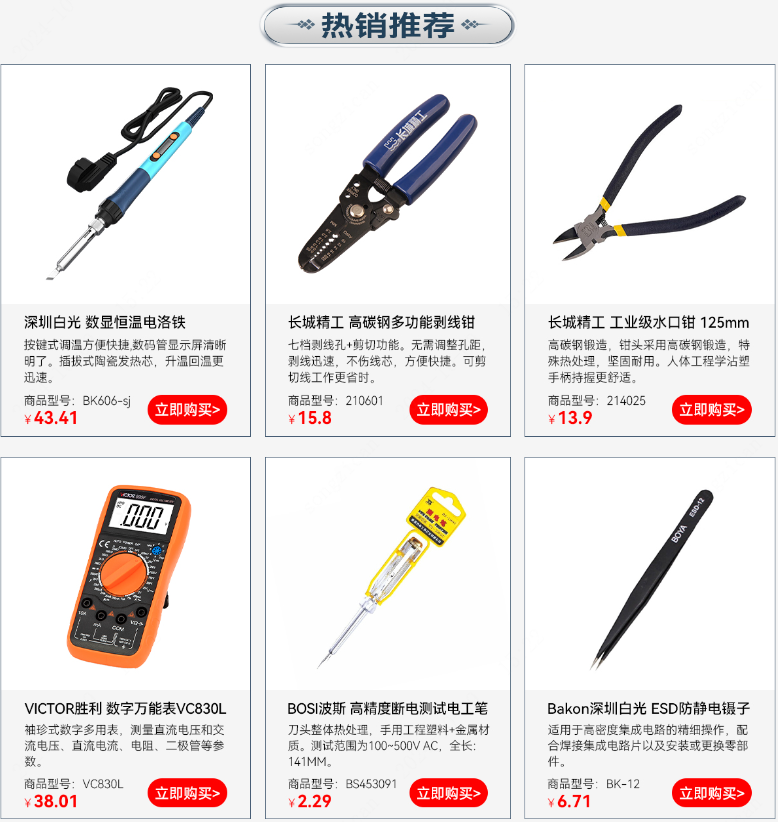778x822 pixels.
Task: Buy the VICTOR VC830L multimeter now
Action: pos(187,793)
